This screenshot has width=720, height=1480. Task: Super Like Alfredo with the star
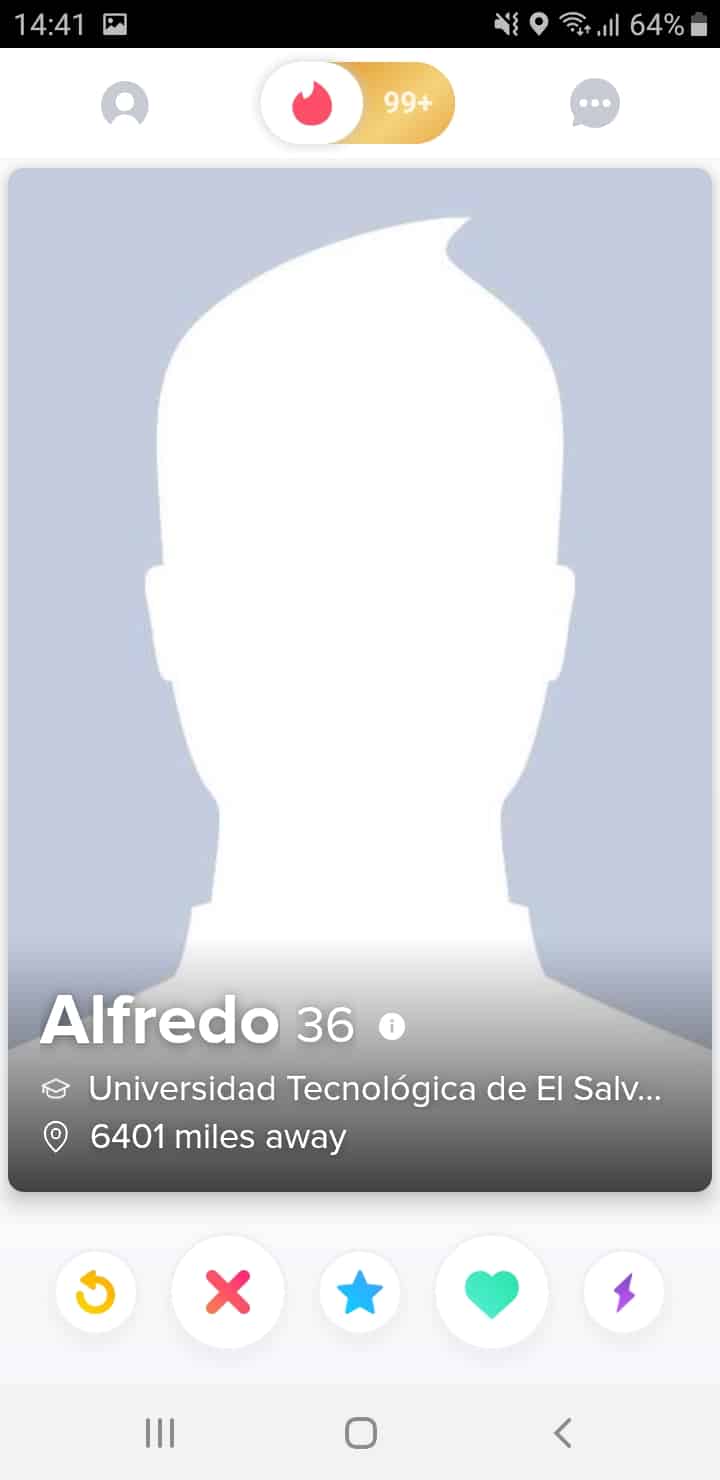click(x=360, y=1294)
